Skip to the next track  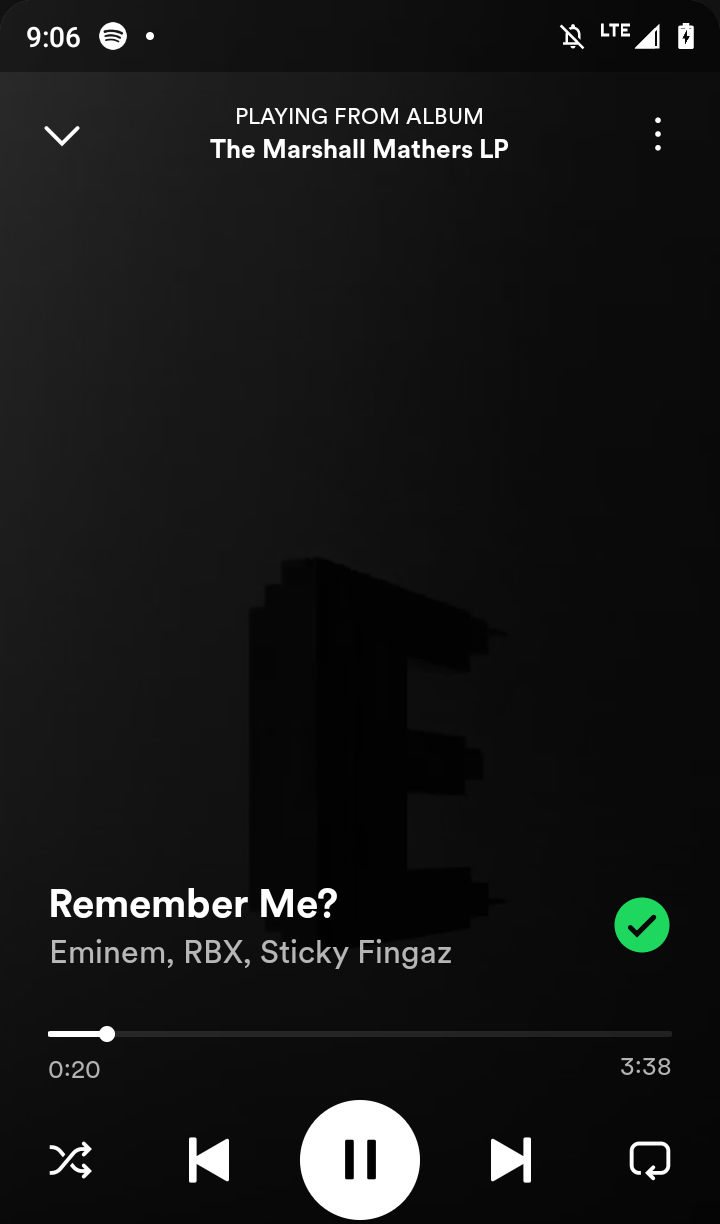(510, 1160)
